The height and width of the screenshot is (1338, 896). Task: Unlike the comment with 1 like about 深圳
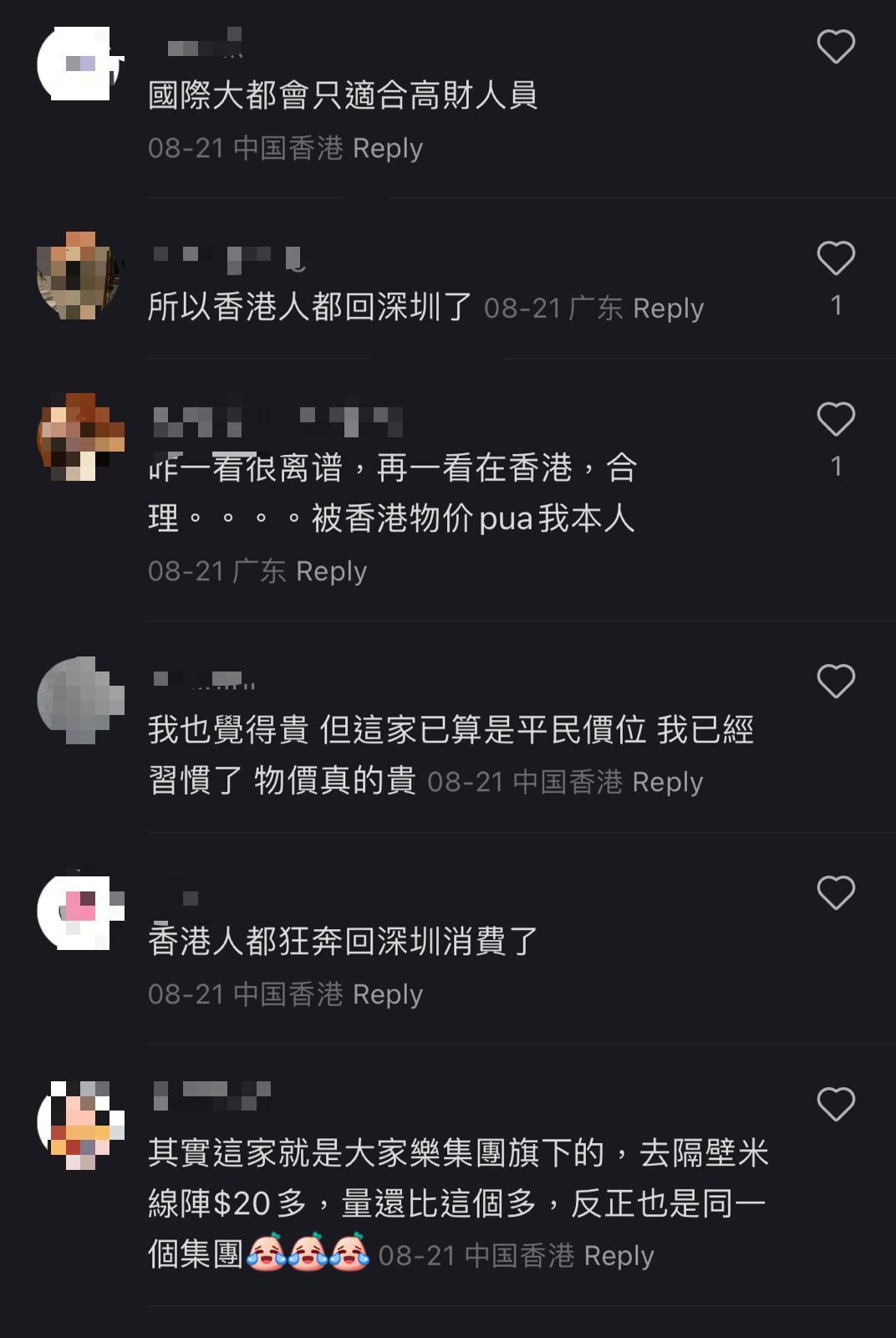834,259
